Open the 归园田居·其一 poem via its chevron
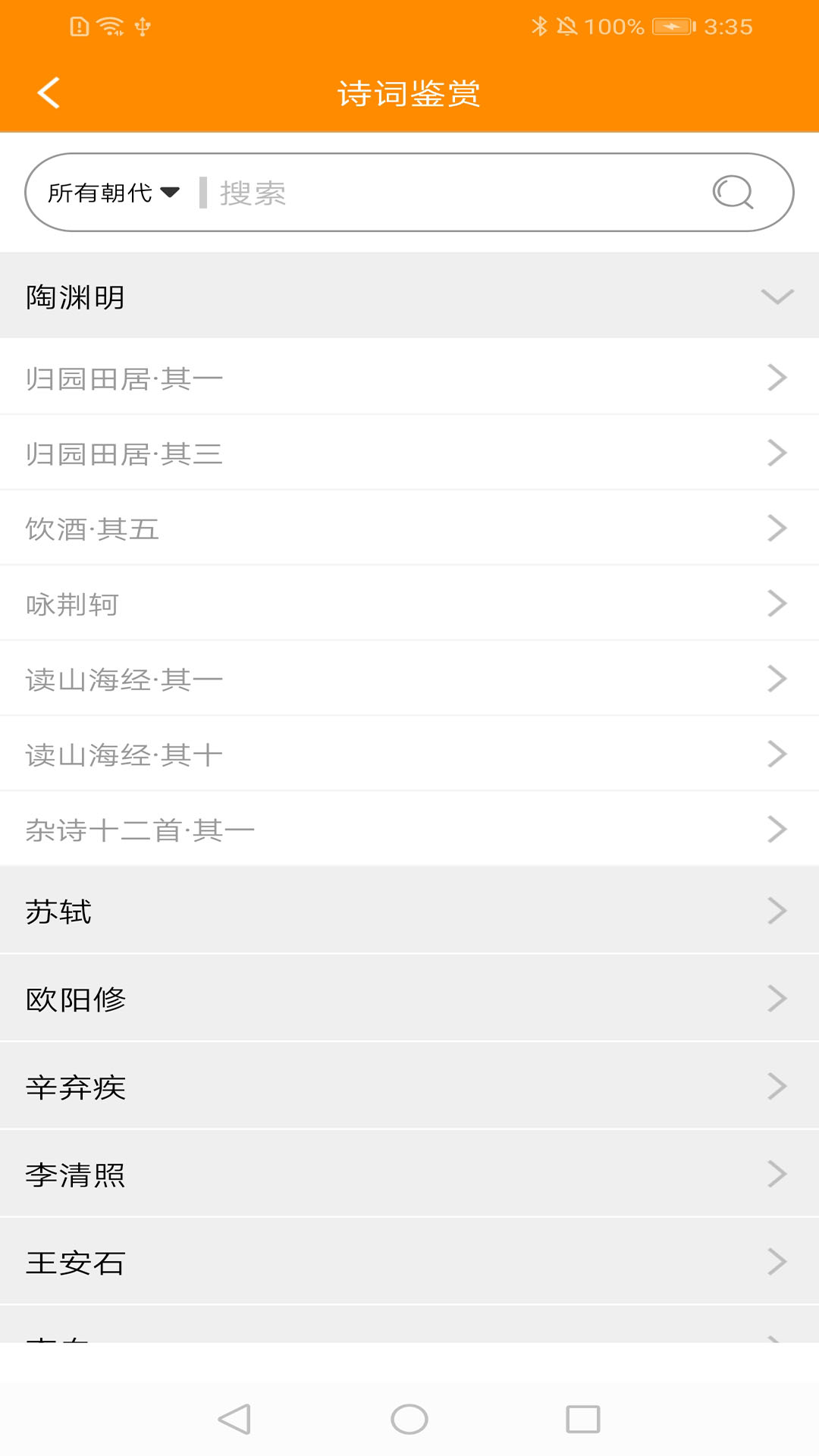Viewport: 819px width, 1456px height. coord(776,377)
